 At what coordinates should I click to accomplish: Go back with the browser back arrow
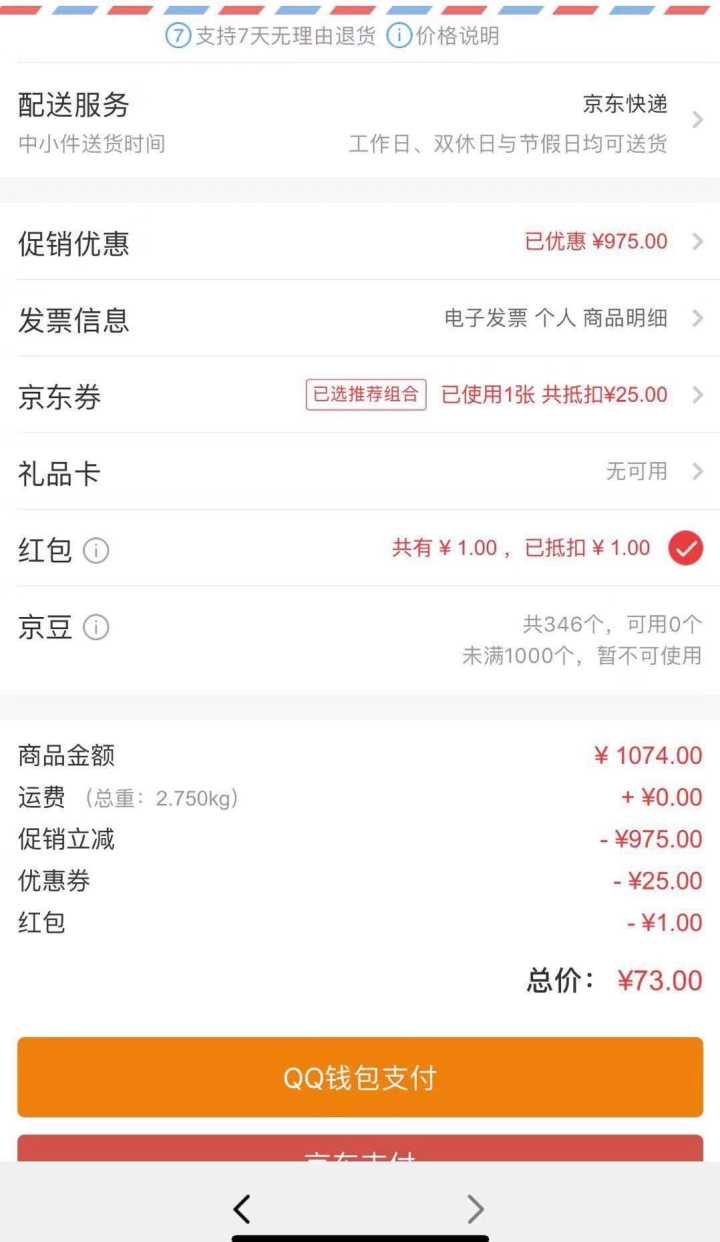click(x=242, y=1209)
